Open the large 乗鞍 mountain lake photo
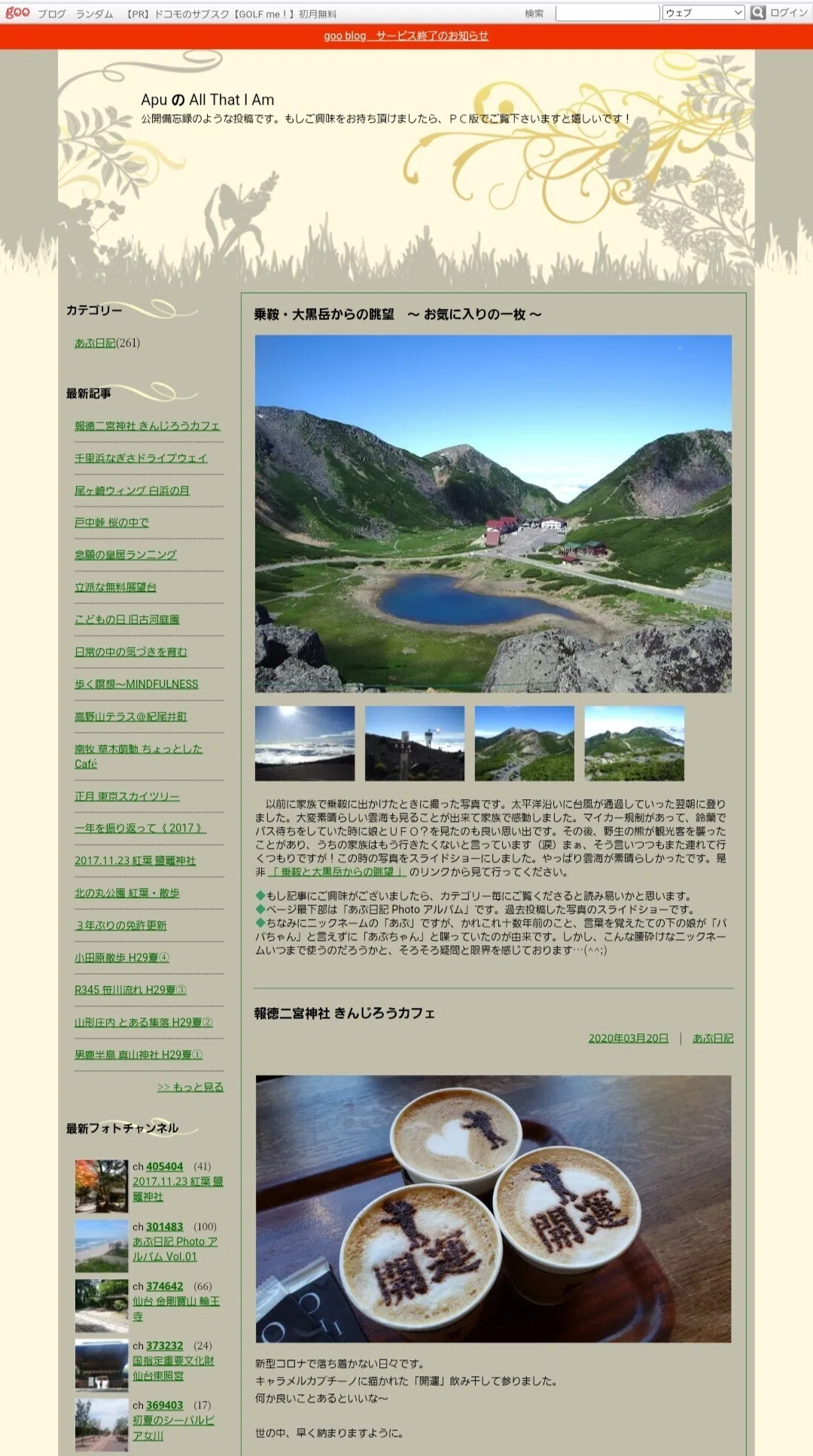This screenshot has height=1456, width=813. tap(493, 514)
